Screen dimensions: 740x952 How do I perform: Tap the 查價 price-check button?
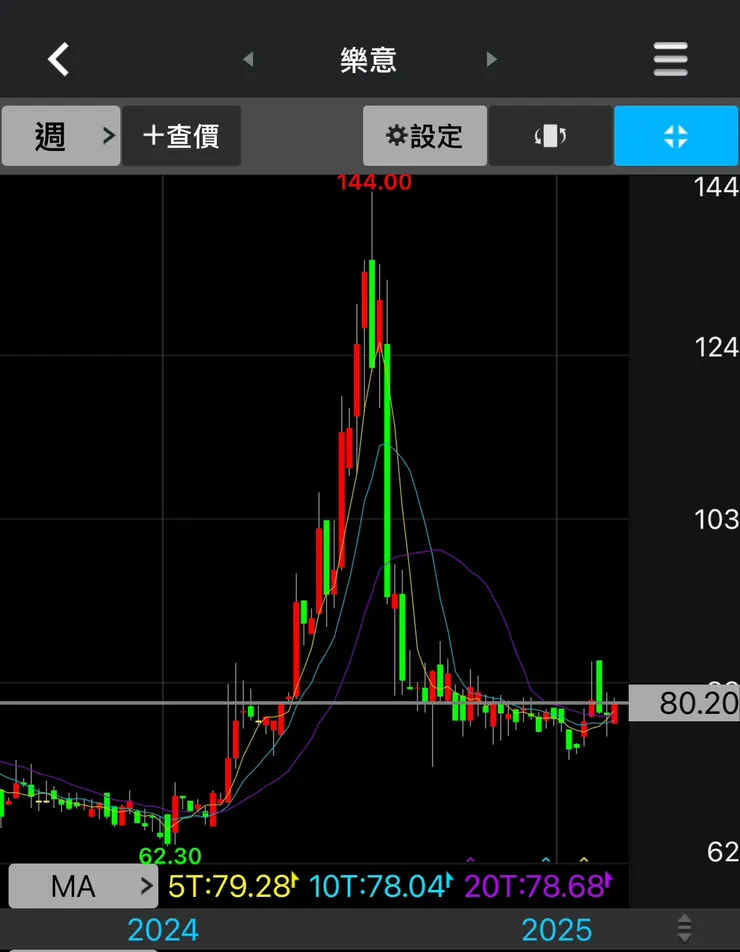tap(182, 136)
